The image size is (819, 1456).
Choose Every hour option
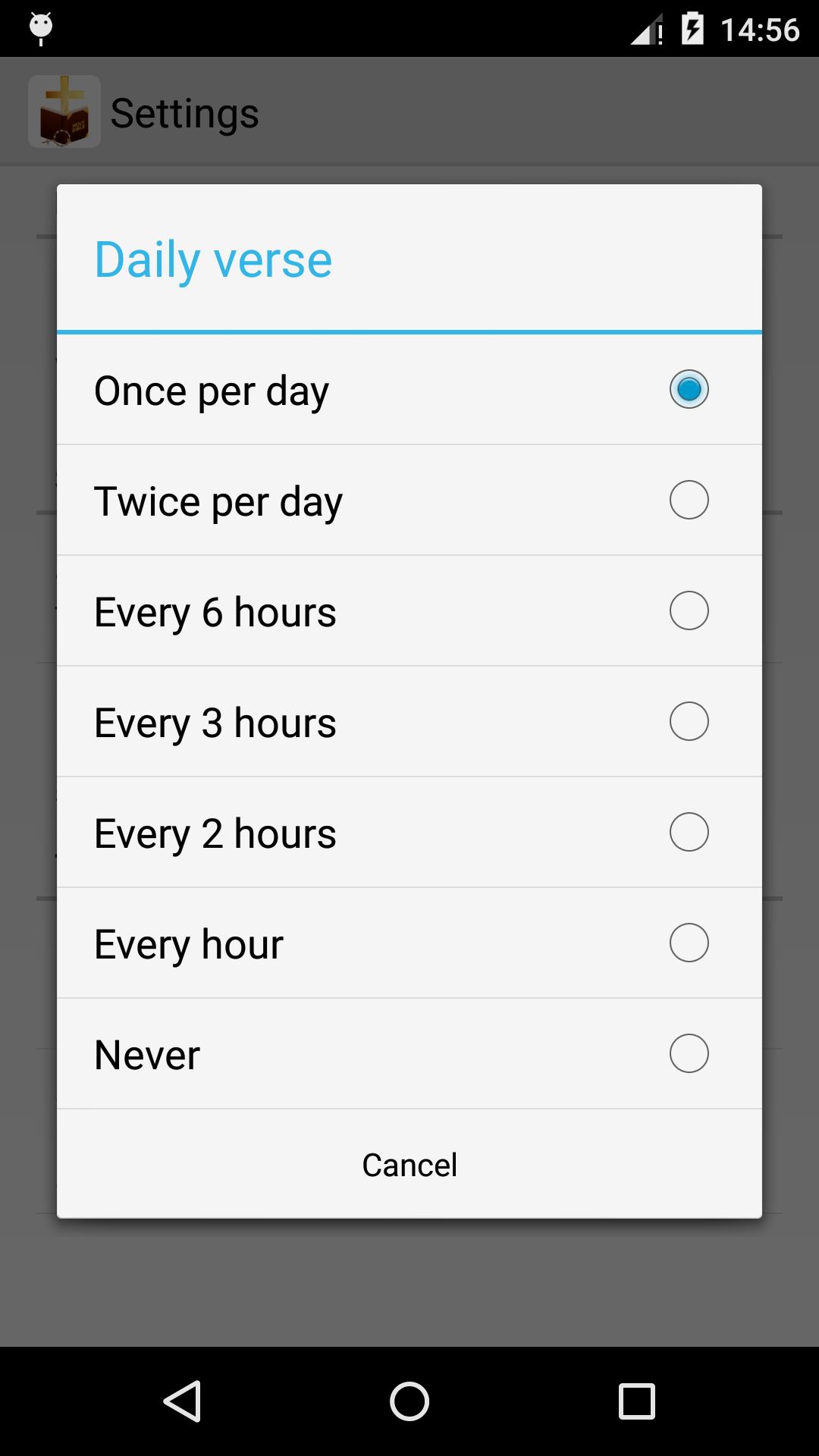[x=409, y=943]
